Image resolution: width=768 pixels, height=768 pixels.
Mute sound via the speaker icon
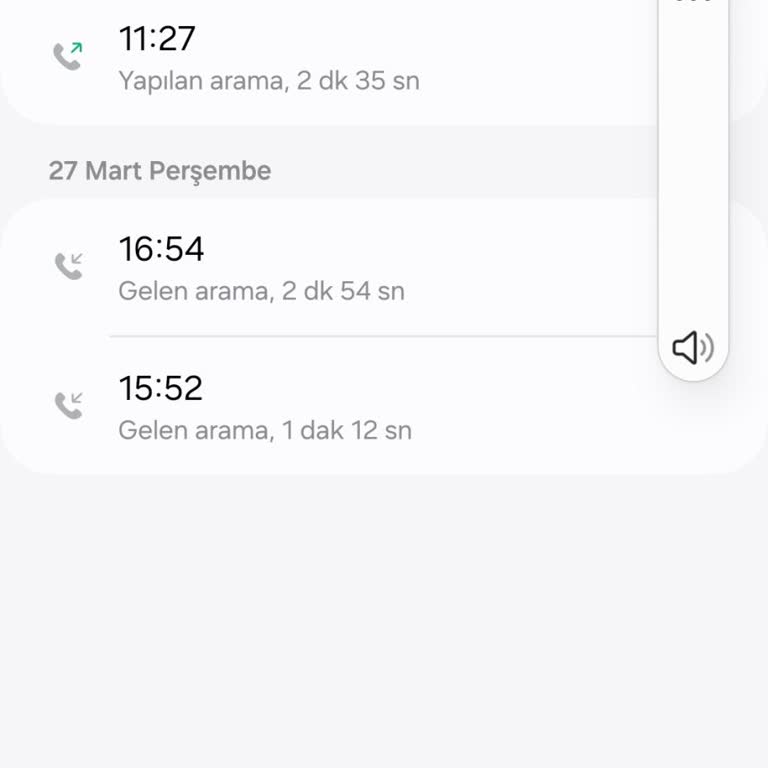pos(692,348)
